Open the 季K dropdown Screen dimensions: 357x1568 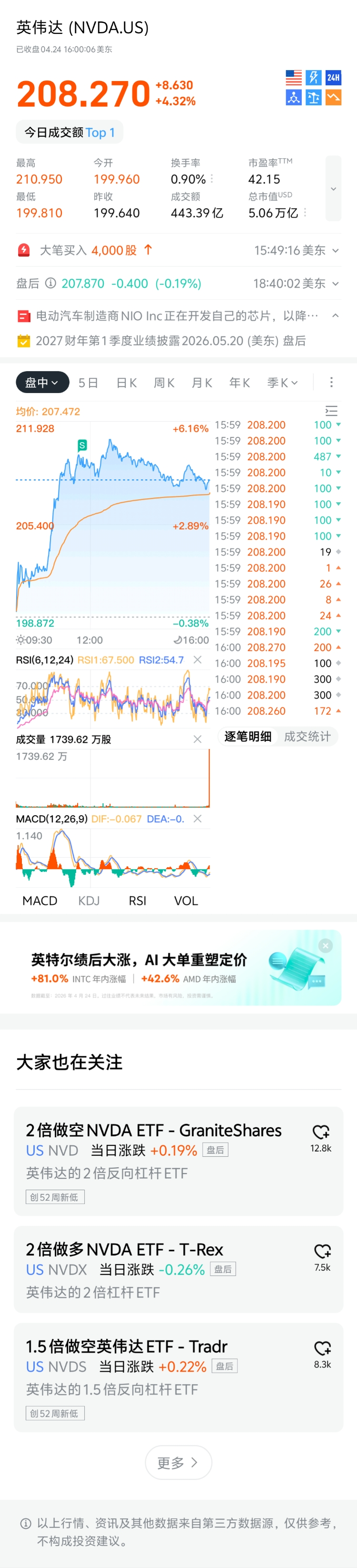point(282,382)
